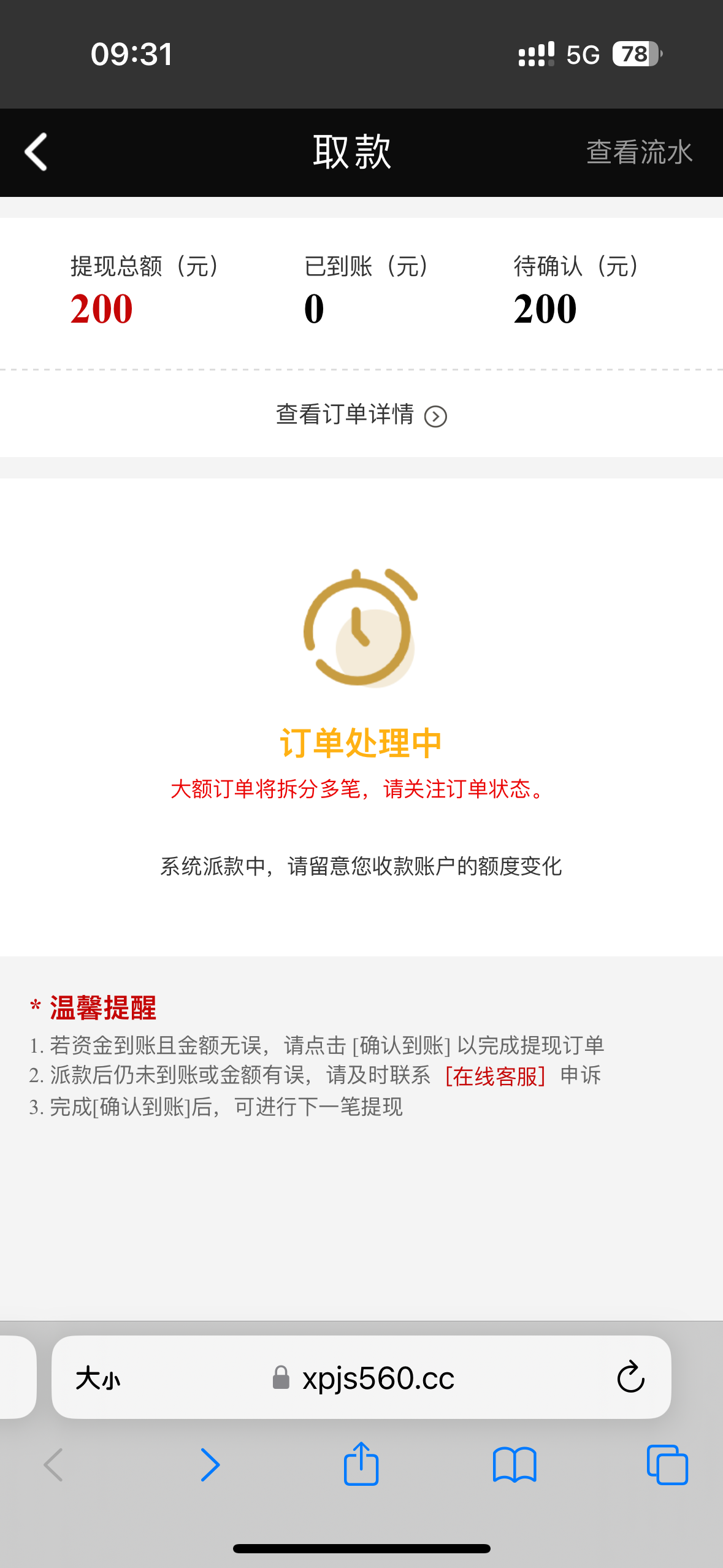Show all open Safari tabs
The image size is (723, 1568).
pyautogui.click(x=667, y=1465)
